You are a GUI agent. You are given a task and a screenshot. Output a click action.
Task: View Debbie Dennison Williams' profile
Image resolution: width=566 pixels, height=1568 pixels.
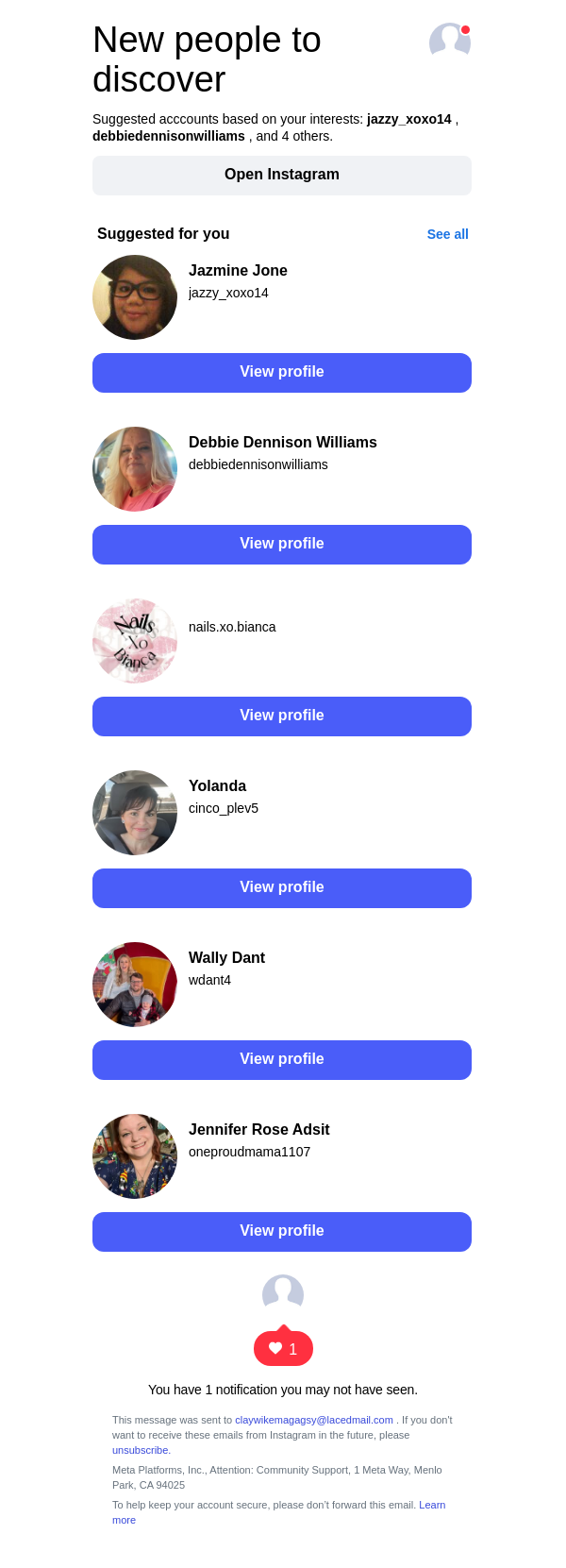[x=281, y=544]
